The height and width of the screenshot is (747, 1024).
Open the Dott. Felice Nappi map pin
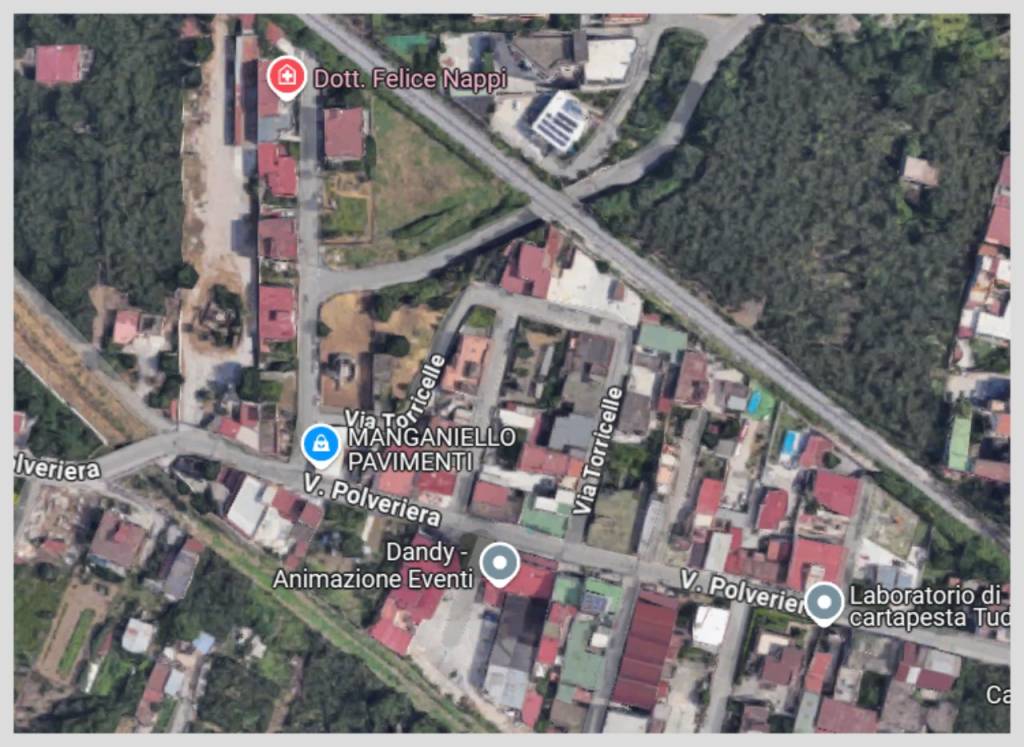[287, 76]
